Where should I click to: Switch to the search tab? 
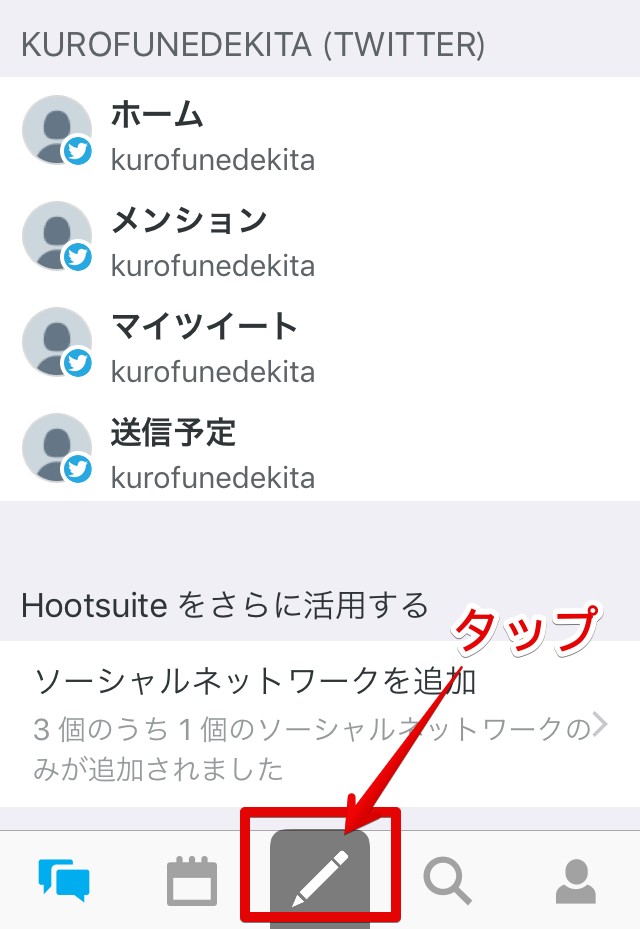[447, 881]
